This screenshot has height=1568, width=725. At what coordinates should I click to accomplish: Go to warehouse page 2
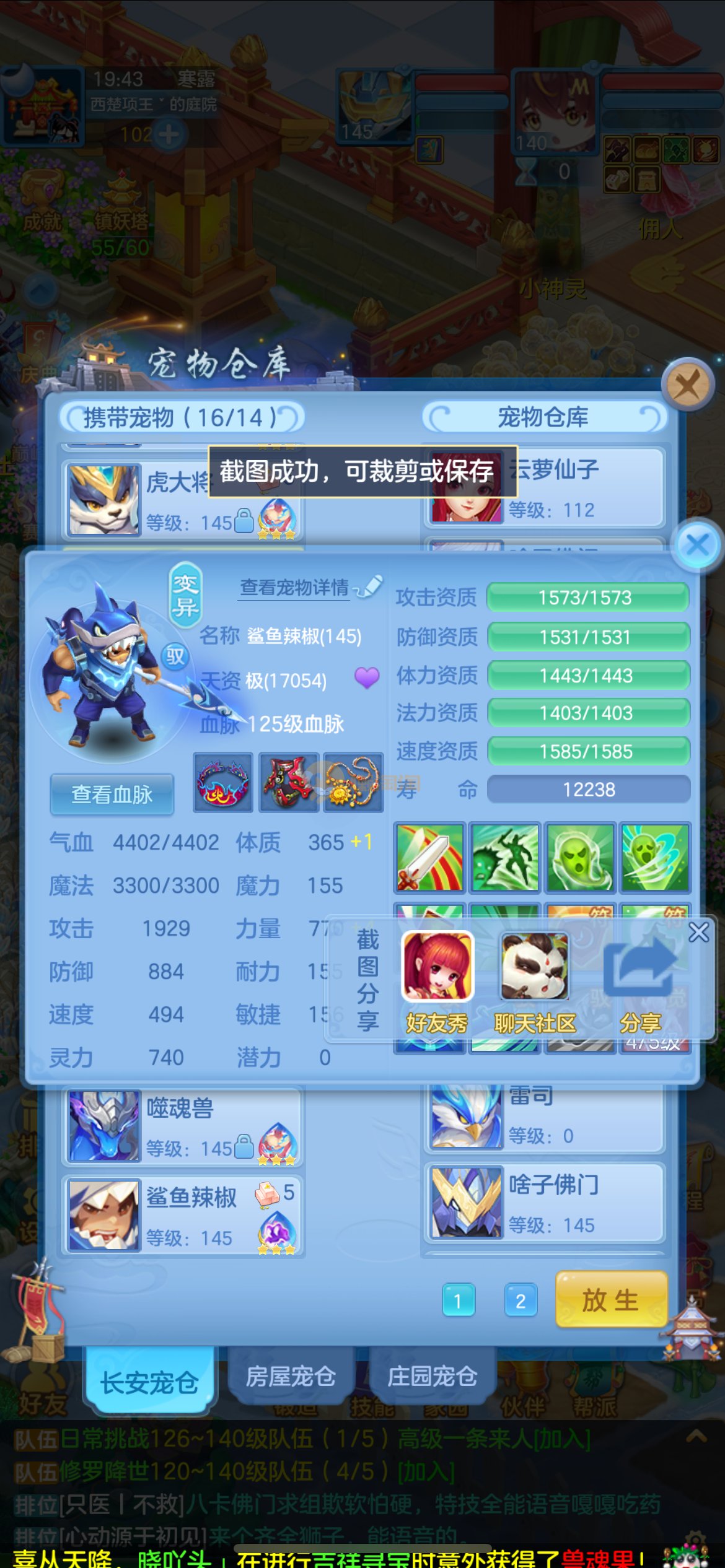tap(521, 1300)
